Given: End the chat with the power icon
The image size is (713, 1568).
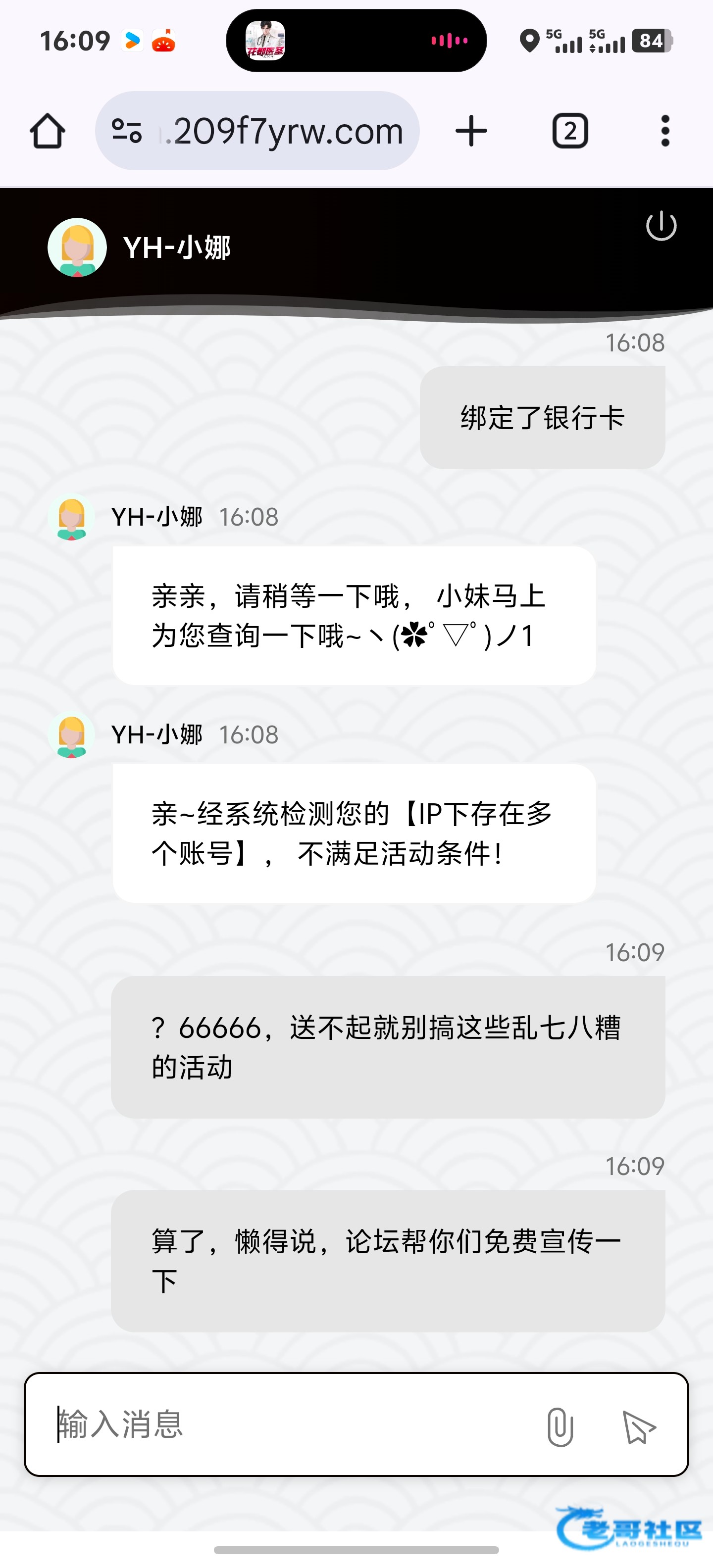Looking at the screenshot, I should coord(661,226).
